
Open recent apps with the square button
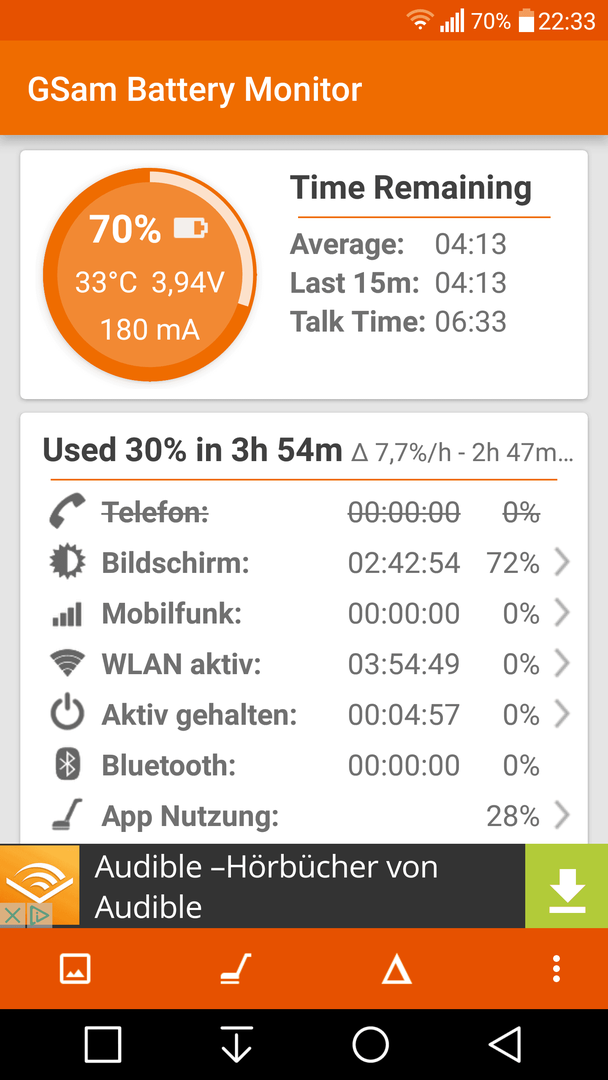click(x=103, y=1044)
